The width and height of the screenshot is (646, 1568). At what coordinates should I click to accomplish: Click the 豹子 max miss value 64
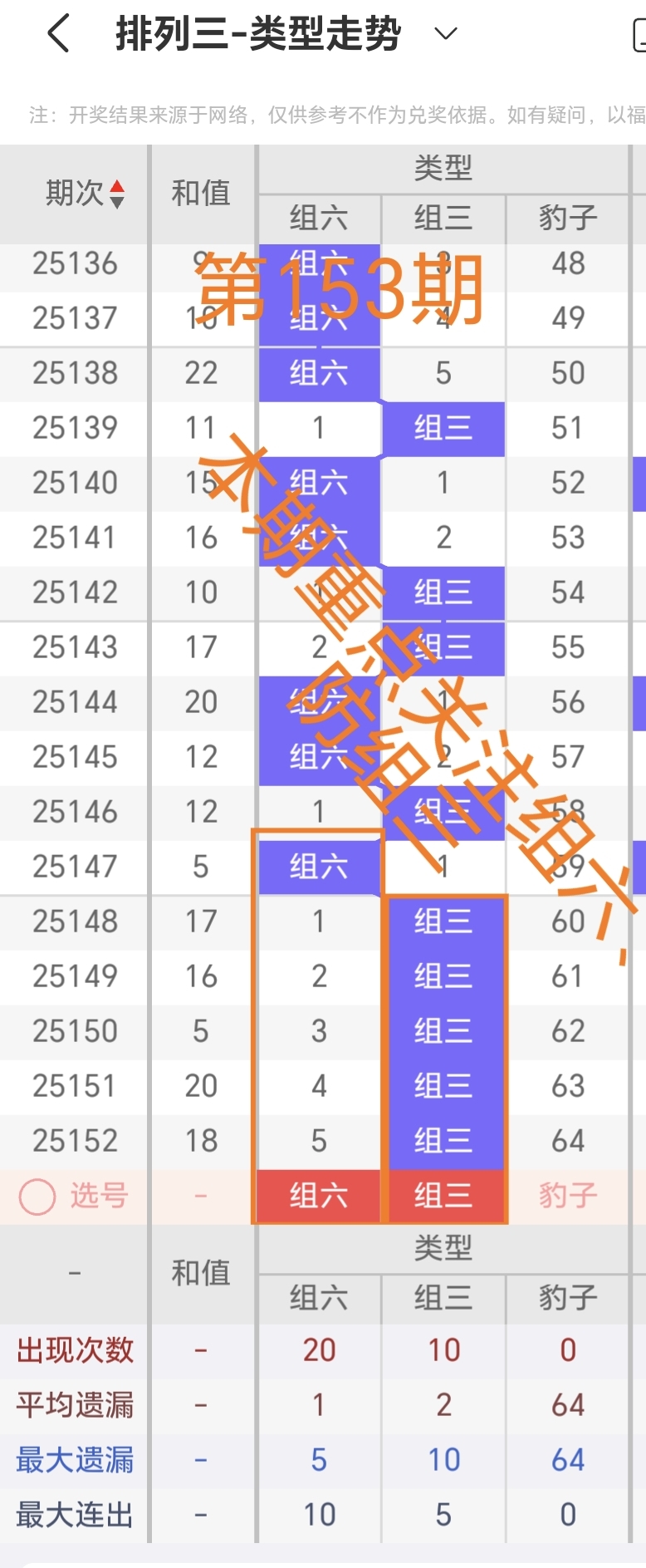point(567,1458)
